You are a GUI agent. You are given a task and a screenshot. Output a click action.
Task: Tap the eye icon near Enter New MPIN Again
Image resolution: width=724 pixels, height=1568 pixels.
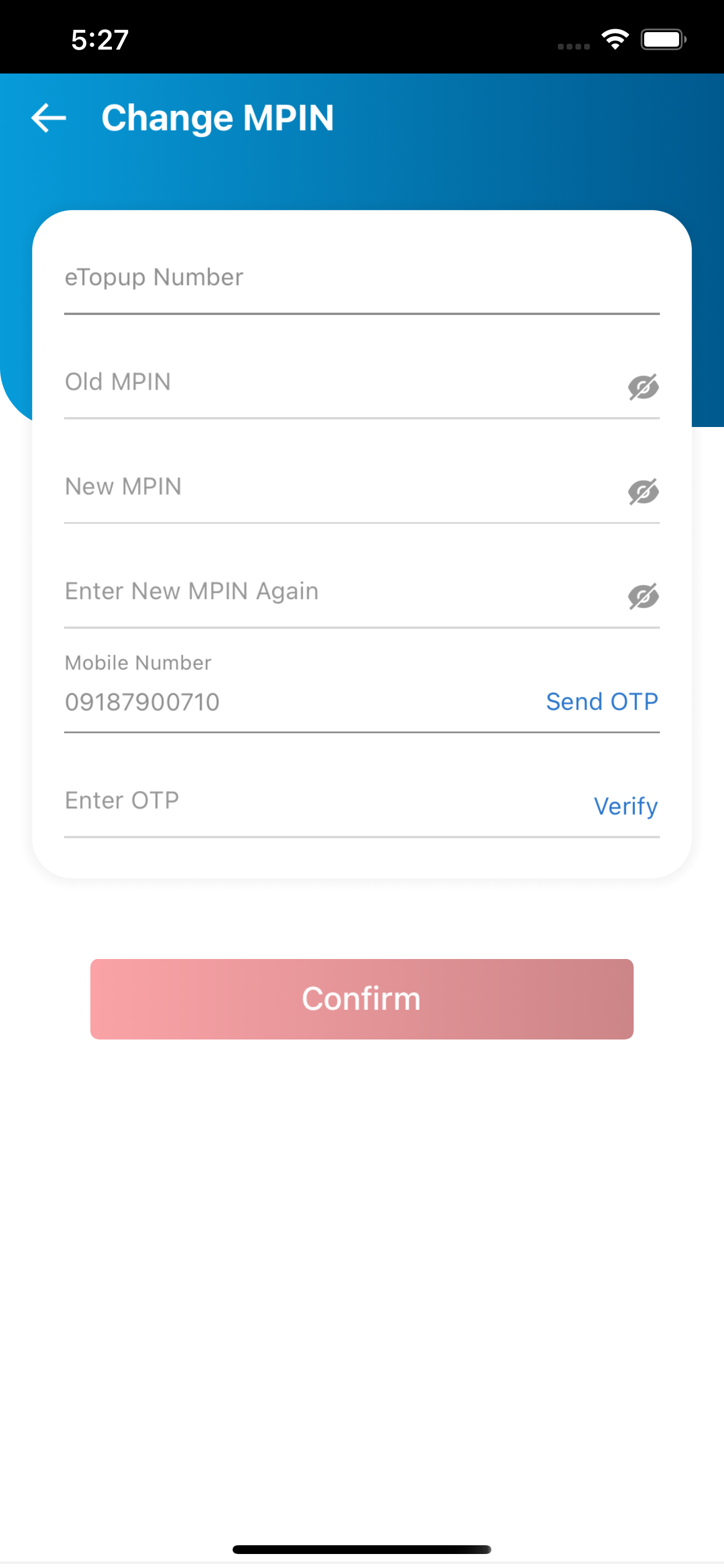[643, 596]
